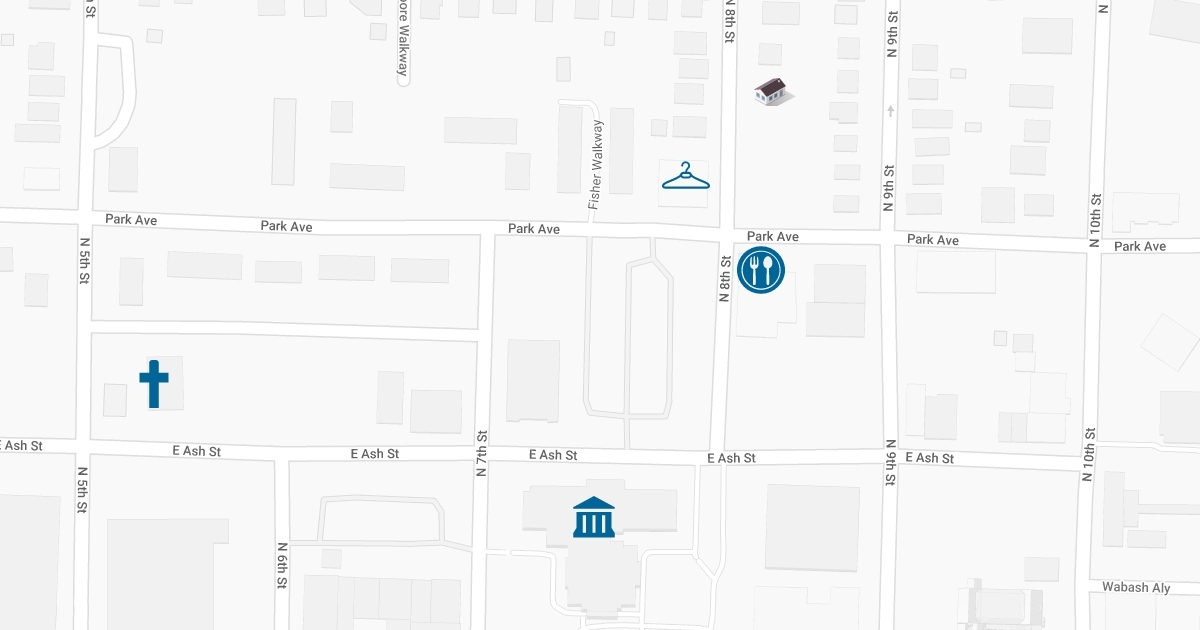Select the house marker by N 8th St

(772, 92)
